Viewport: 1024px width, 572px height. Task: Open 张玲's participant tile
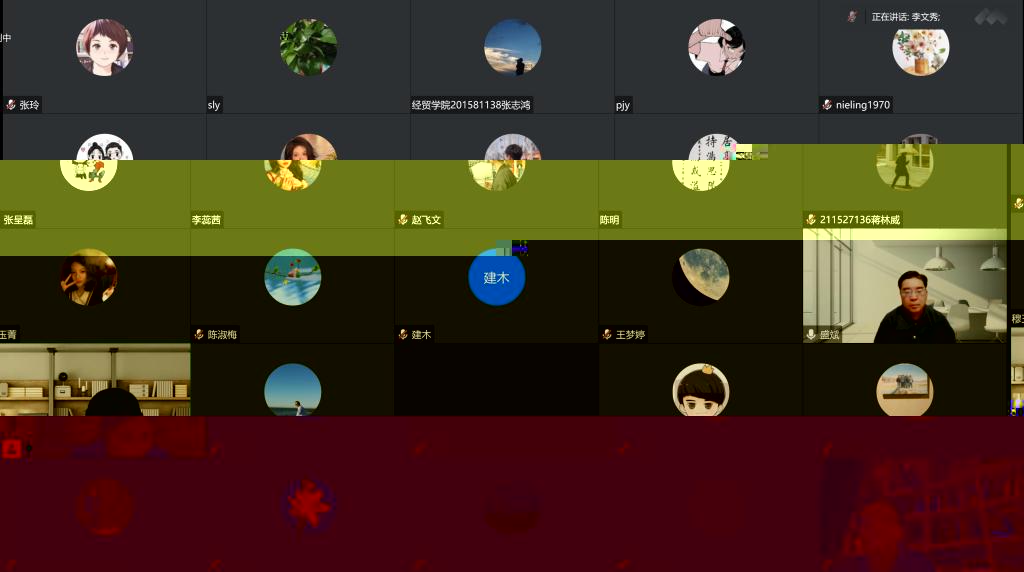(104, 55)
